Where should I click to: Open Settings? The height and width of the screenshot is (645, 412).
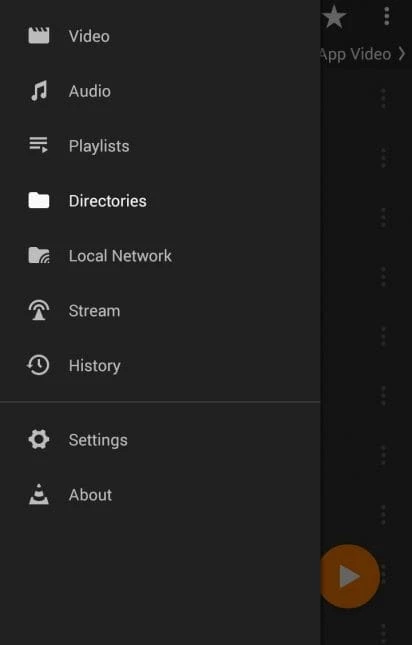[x=160, y=440]
